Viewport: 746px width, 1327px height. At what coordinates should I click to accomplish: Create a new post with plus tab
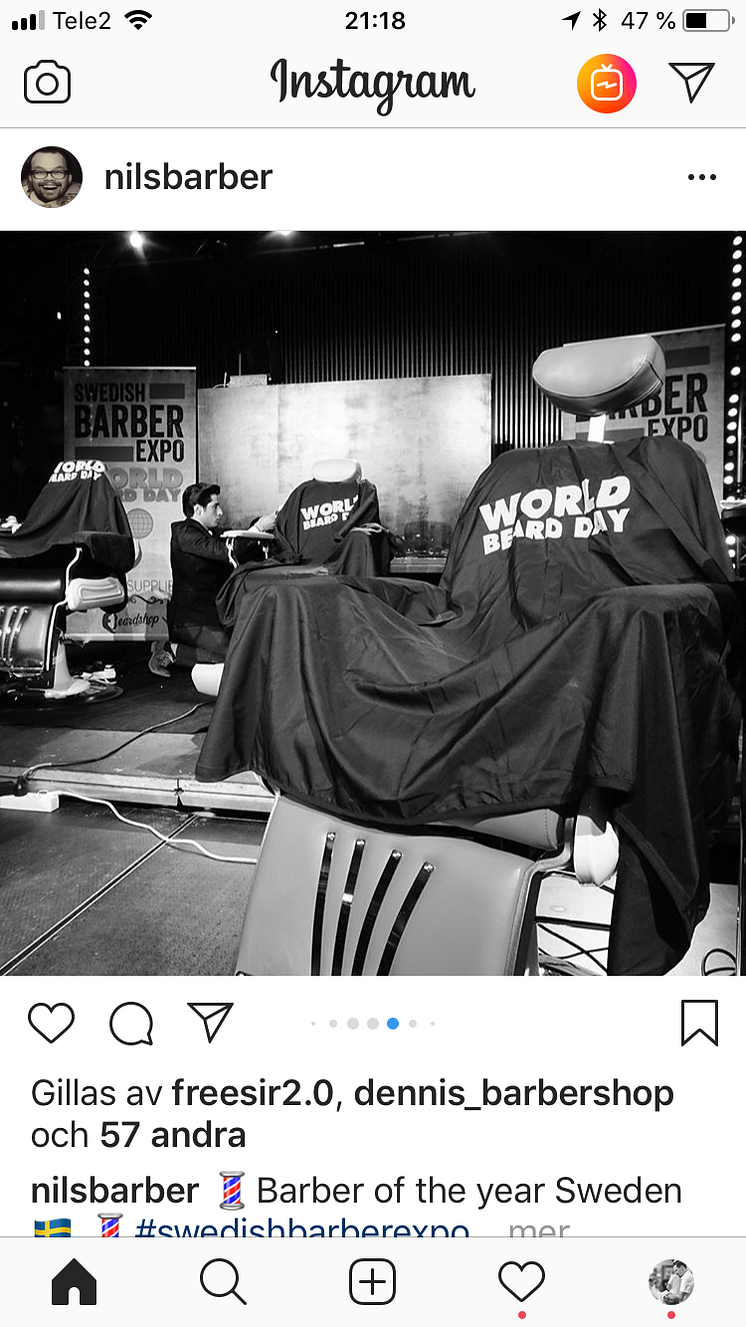(x=372, y=1281)
